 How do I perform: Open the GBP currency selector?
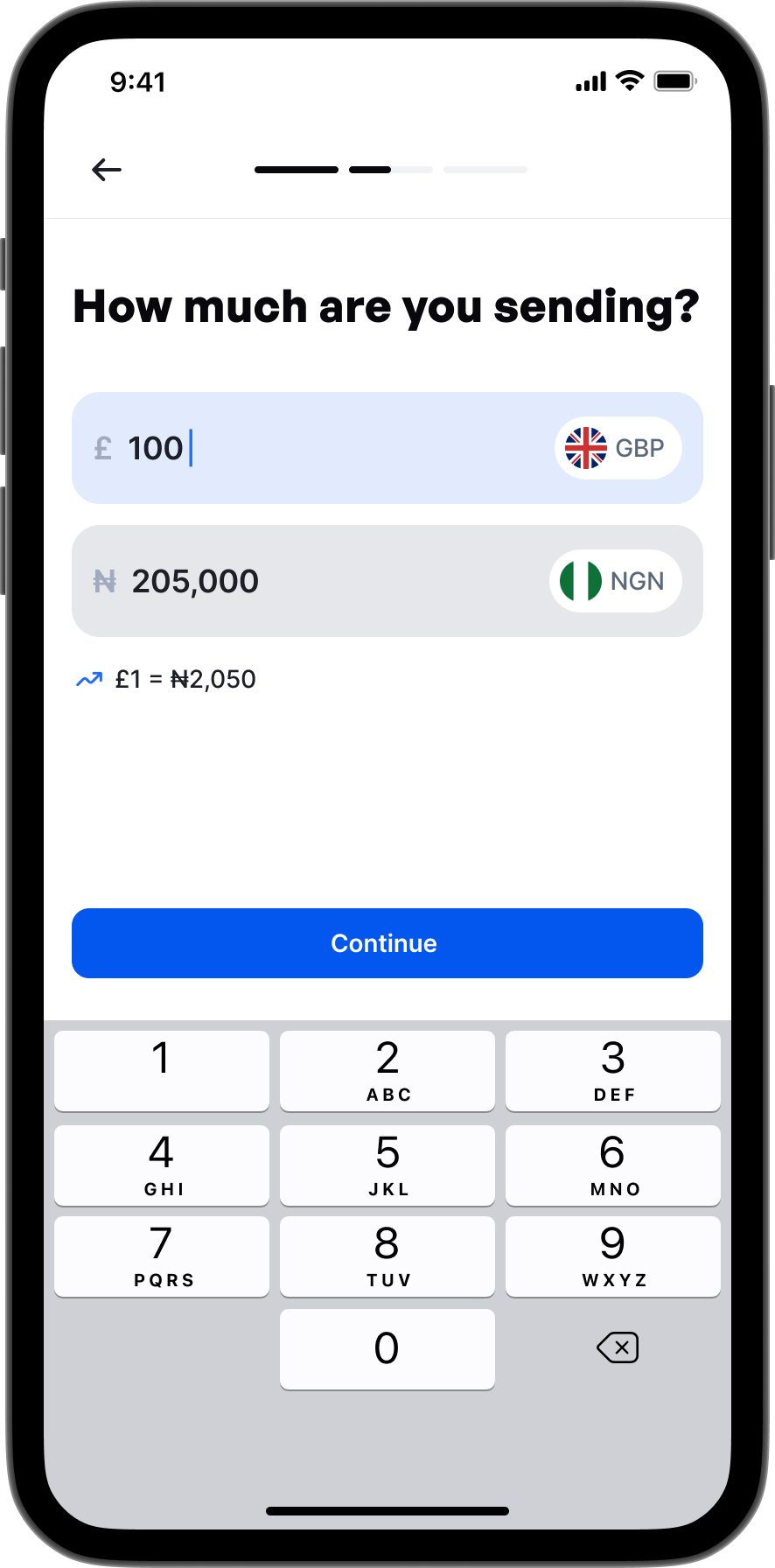pos(618,448)
